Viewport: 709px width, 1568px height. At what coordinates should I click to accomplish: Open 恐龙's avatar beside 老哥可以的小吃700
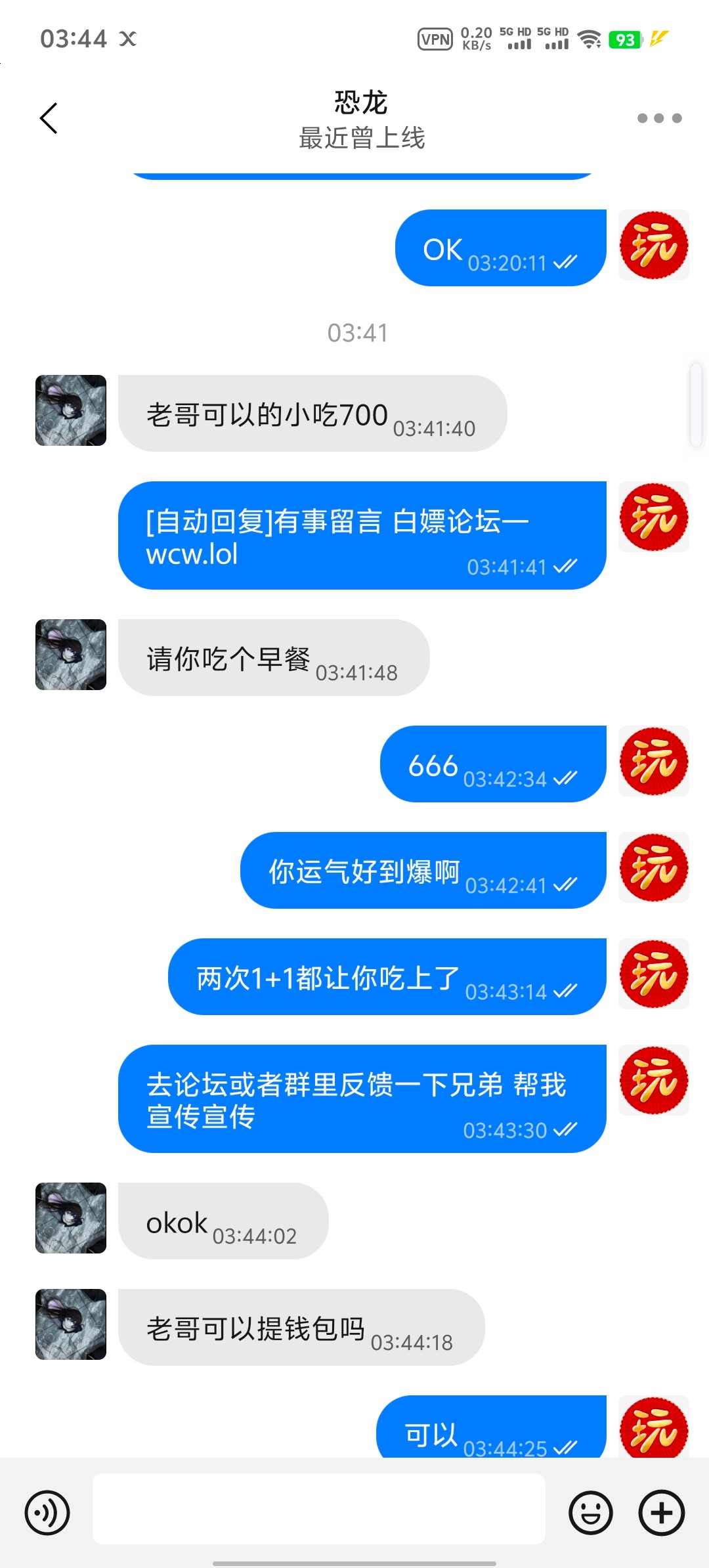click(71, 410)
